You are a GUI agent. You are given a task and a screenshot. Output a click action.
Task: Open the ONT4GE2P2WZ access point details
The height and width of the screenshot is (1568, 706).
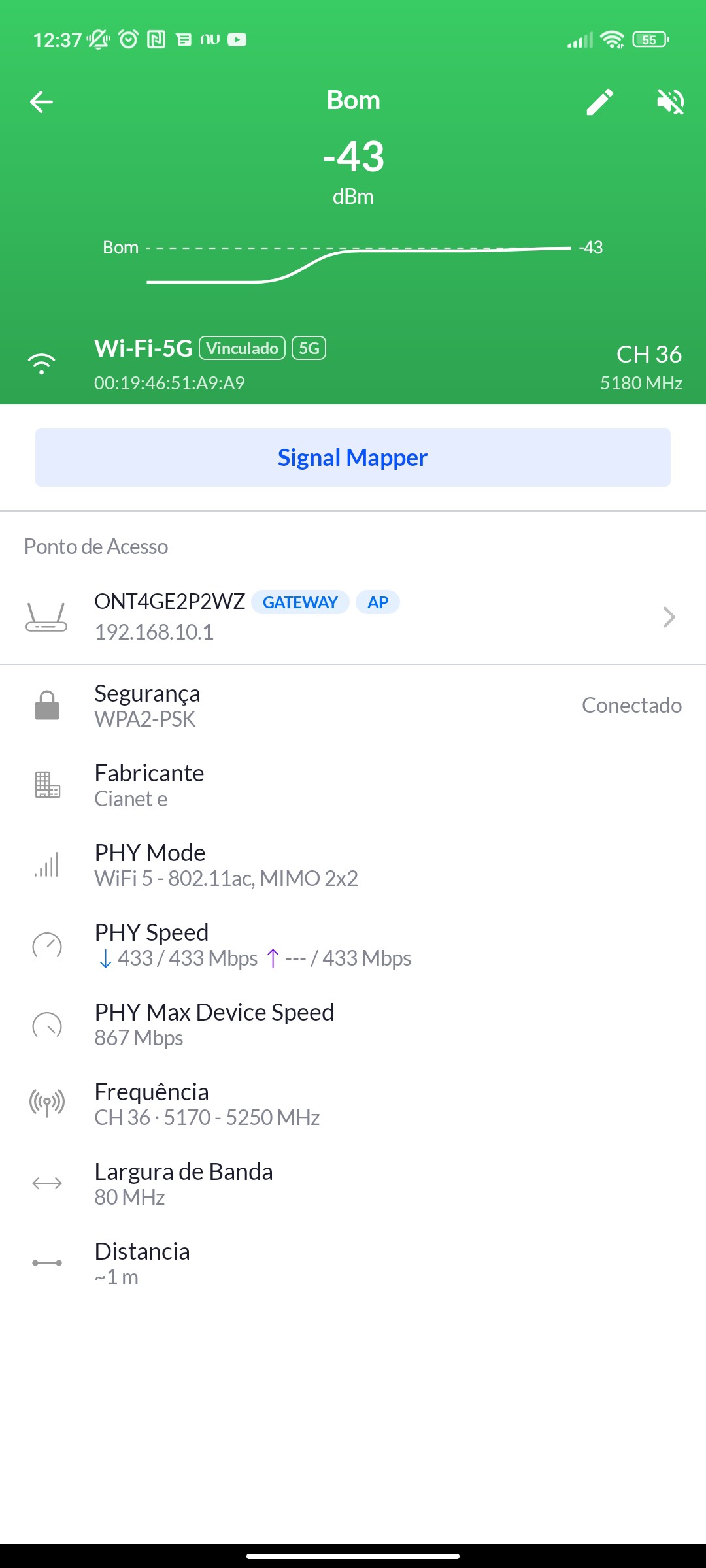(353, 617)
